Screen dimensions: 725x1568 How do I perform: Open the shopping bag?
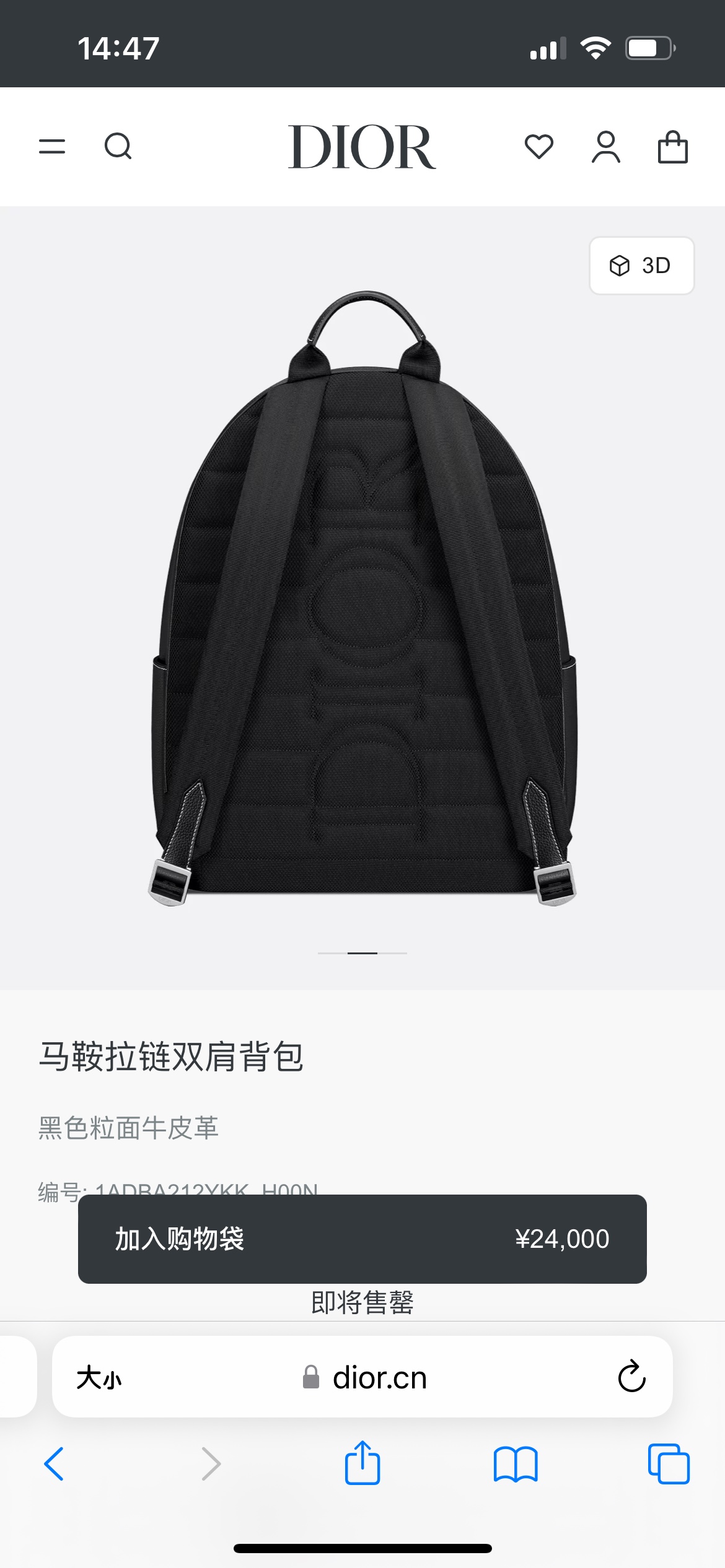[x=672, y=147]
